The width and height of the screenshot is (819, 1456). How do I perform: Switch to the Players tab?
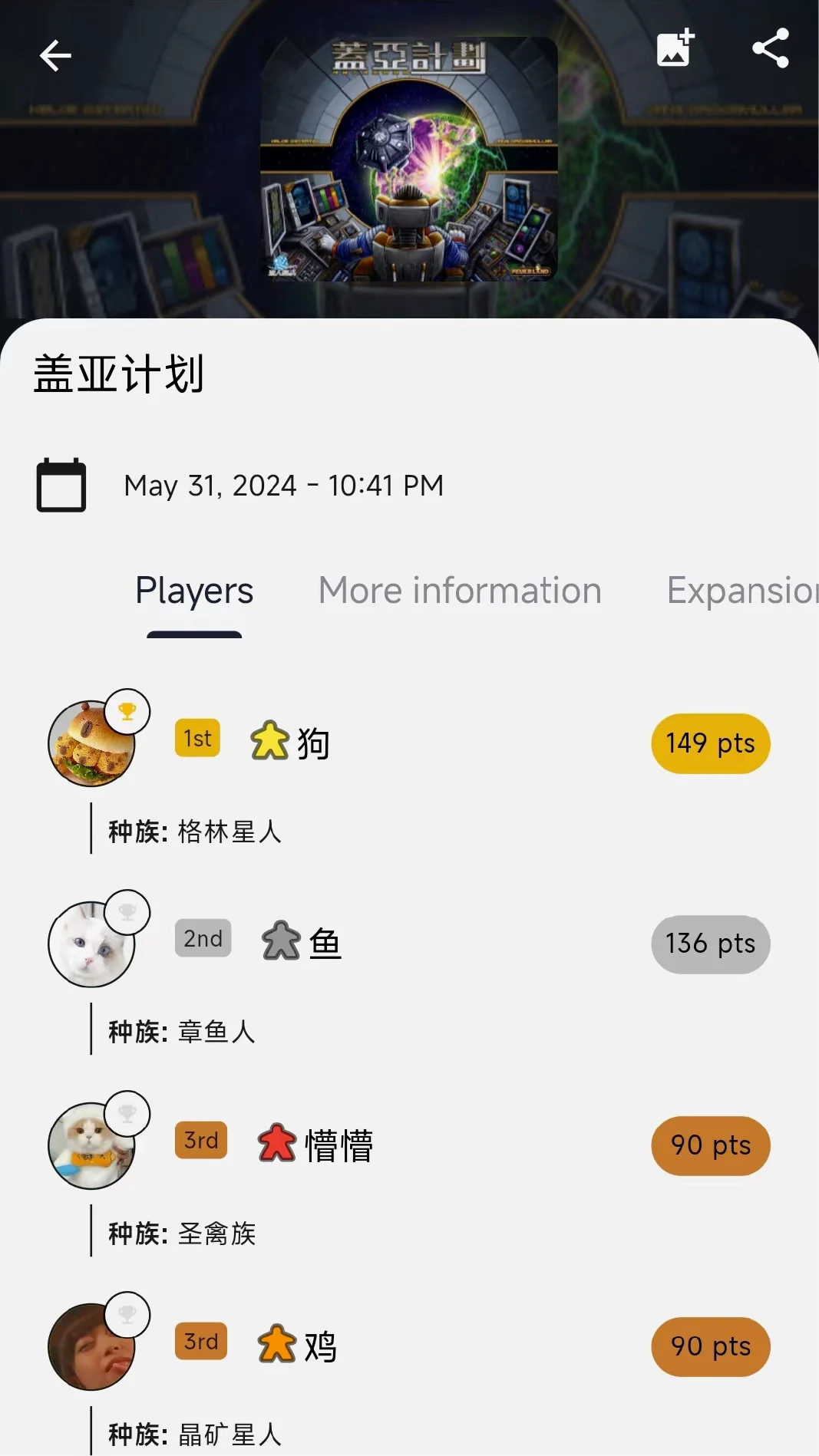tap(194, 591)
